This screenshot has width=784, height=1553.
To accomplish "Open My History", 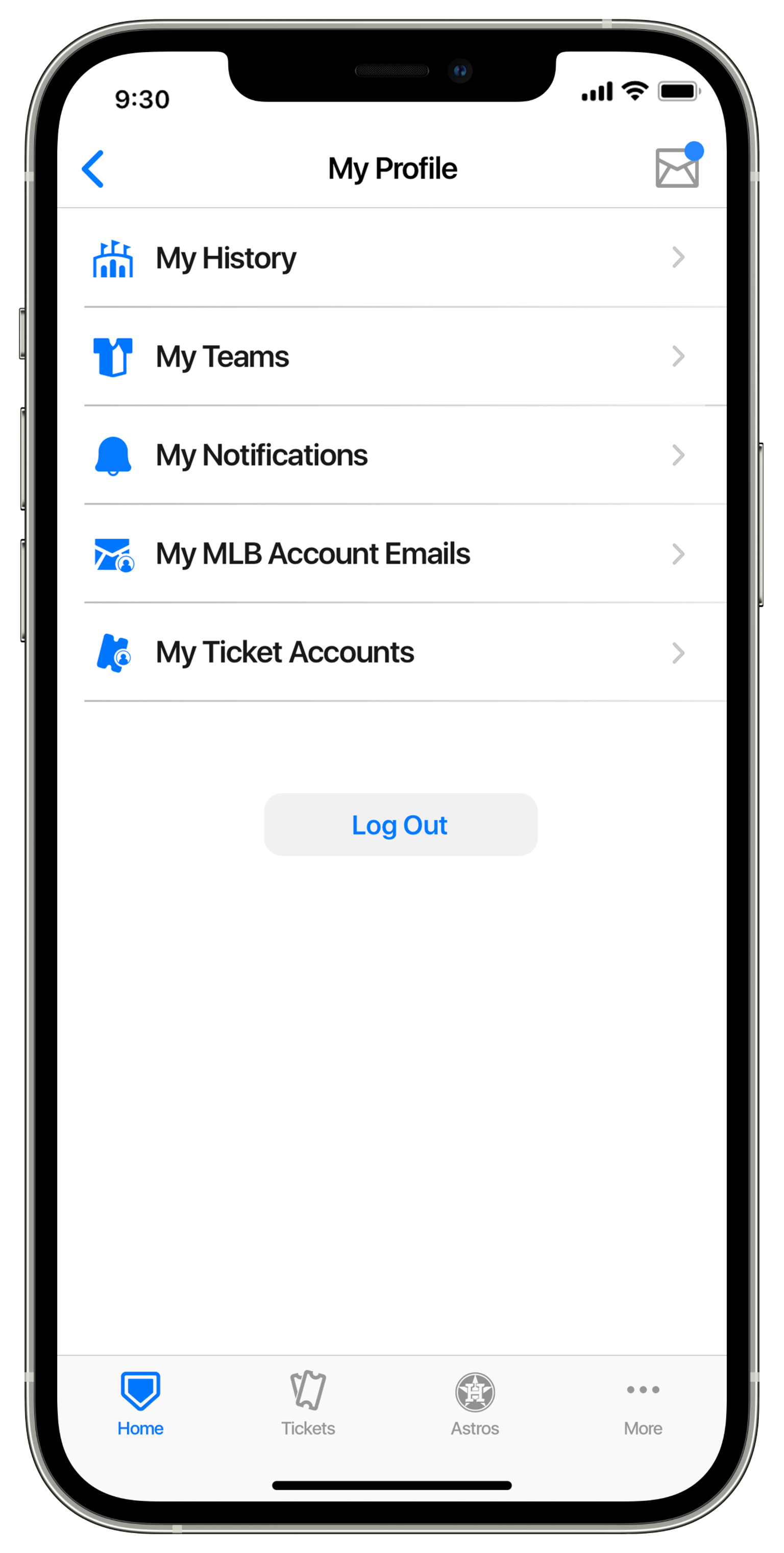I will [391, 258].
